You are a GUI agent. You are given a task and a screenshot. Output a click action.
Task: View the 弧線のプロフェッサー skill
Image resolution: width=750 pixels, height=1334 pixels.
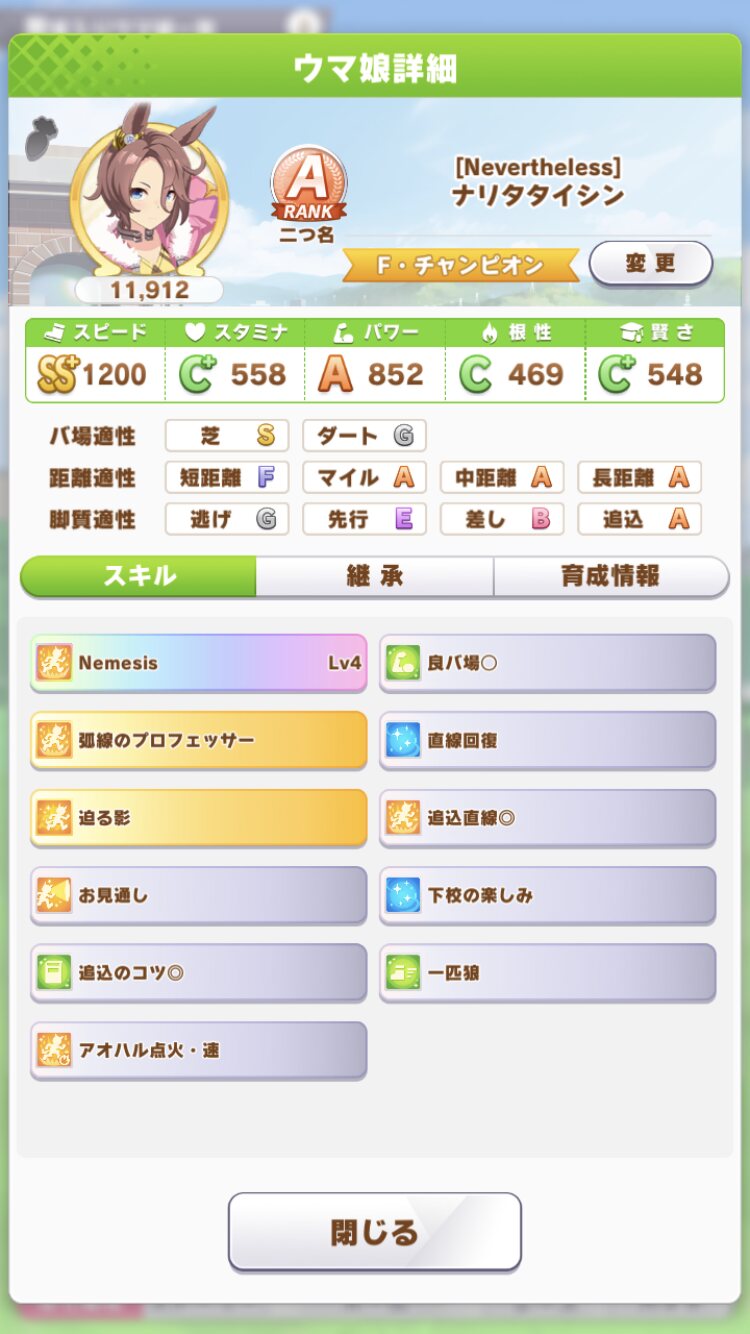[199, 740]
